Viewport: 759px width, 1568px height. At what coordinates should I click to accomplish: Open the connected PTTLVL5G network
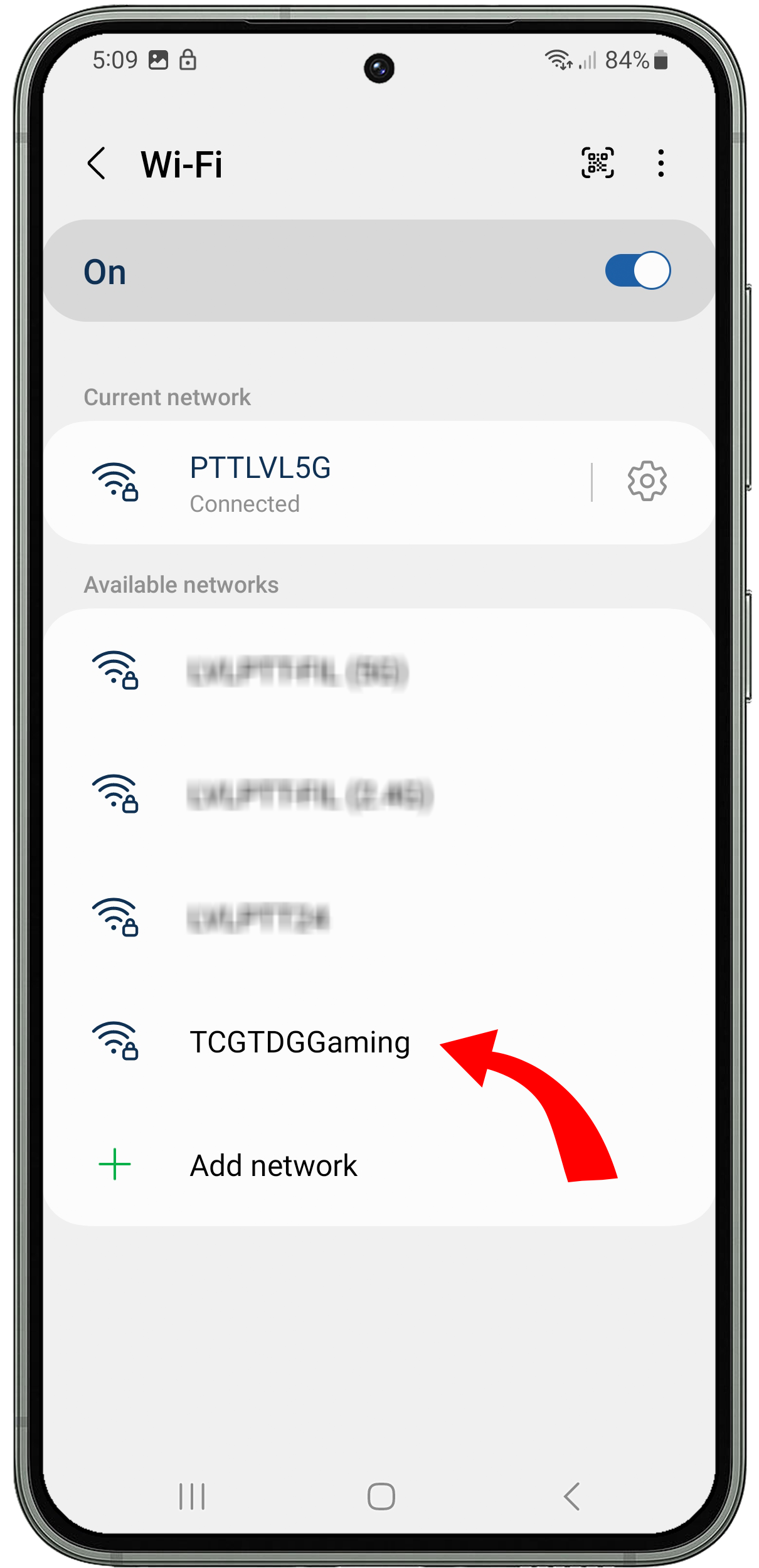click(x=317, y=482)
